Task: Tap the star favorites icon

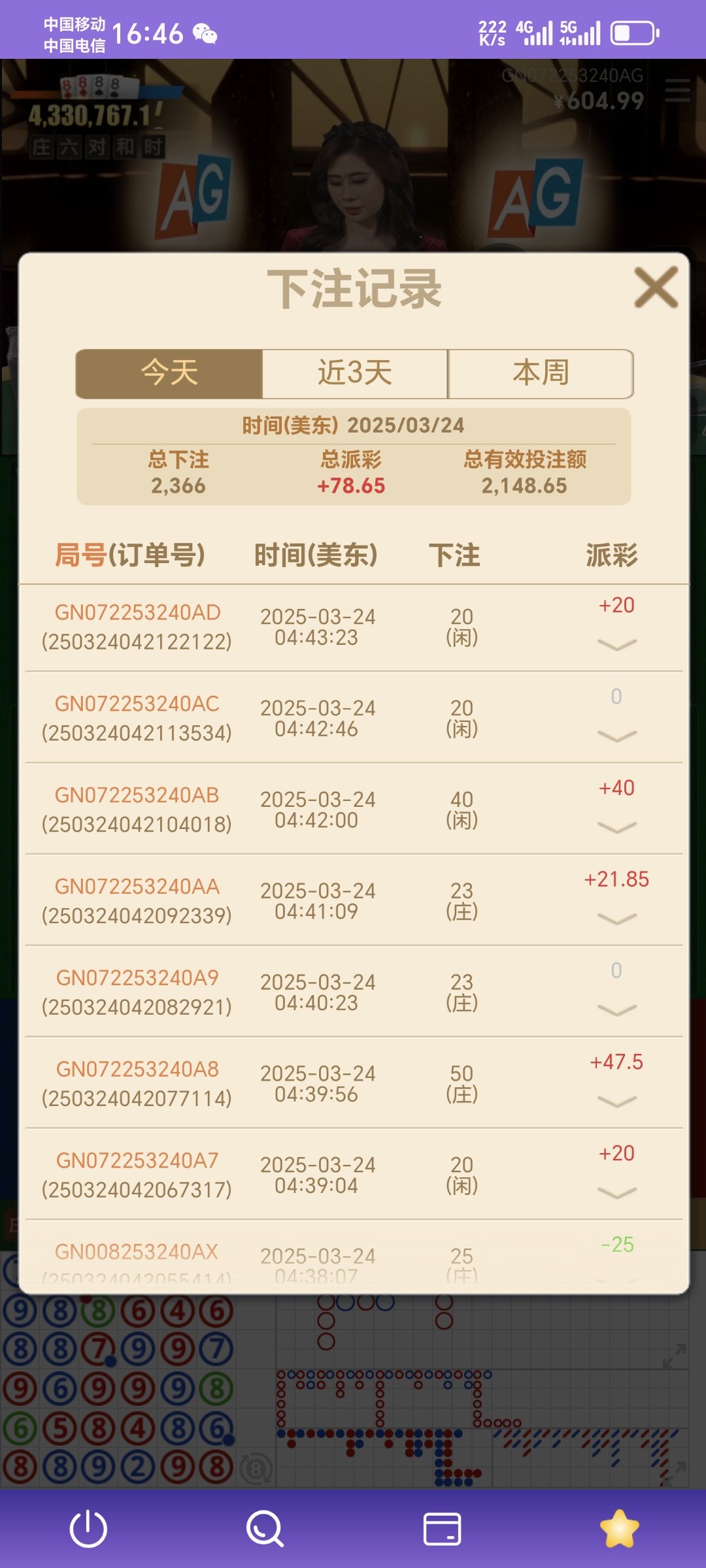Action: (x=619, y=1529)
